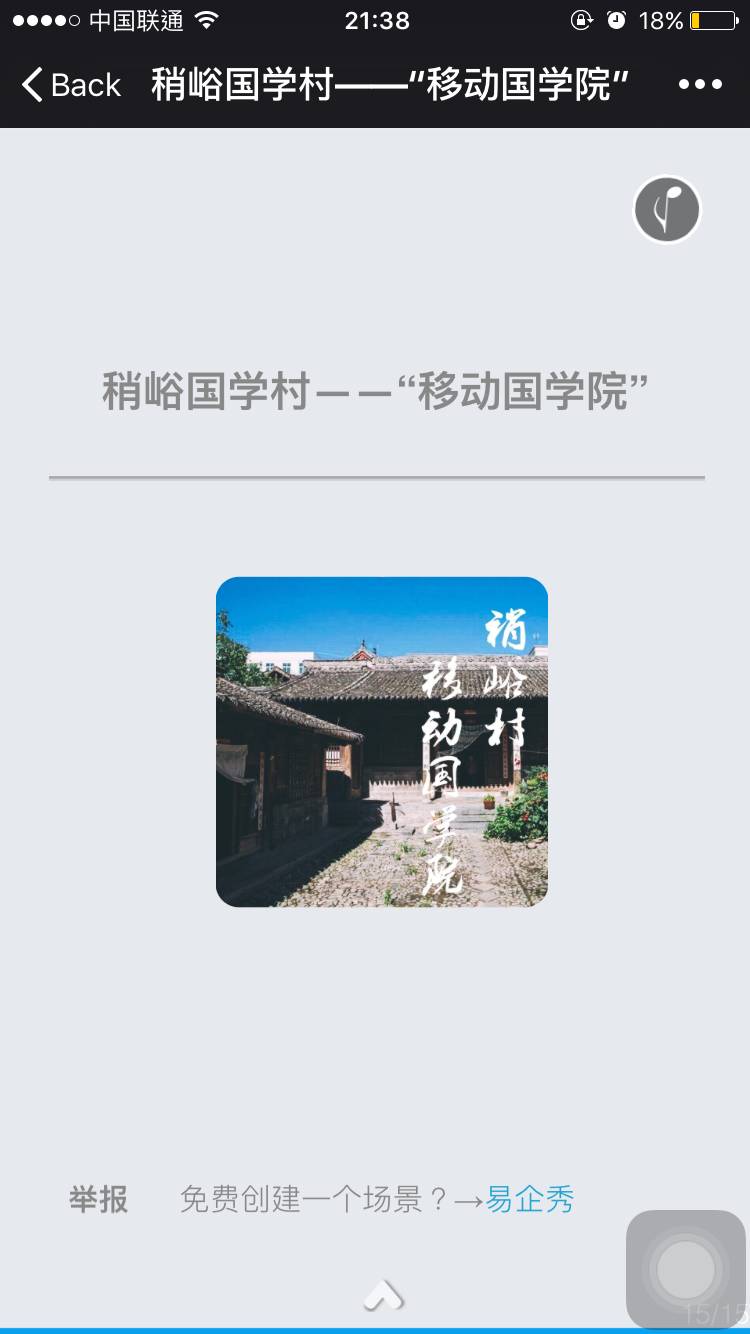
Task: Click the Bluetooth-style clock icon near battery
Action: [x=617, y=18]
